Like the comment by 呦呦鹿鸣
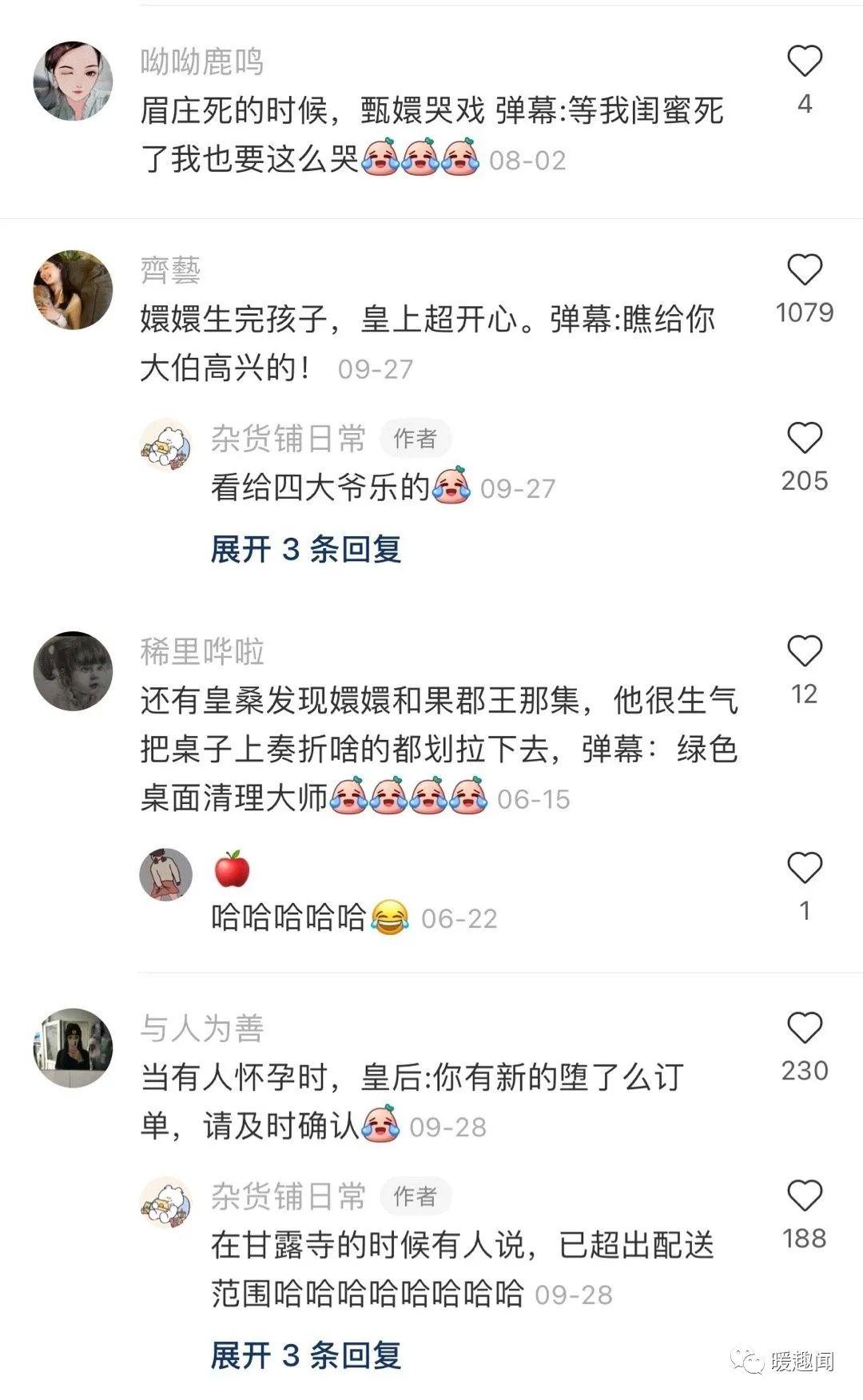This screenshot has width=863, height=1400. pyautogui.click(x=804, y=62)
